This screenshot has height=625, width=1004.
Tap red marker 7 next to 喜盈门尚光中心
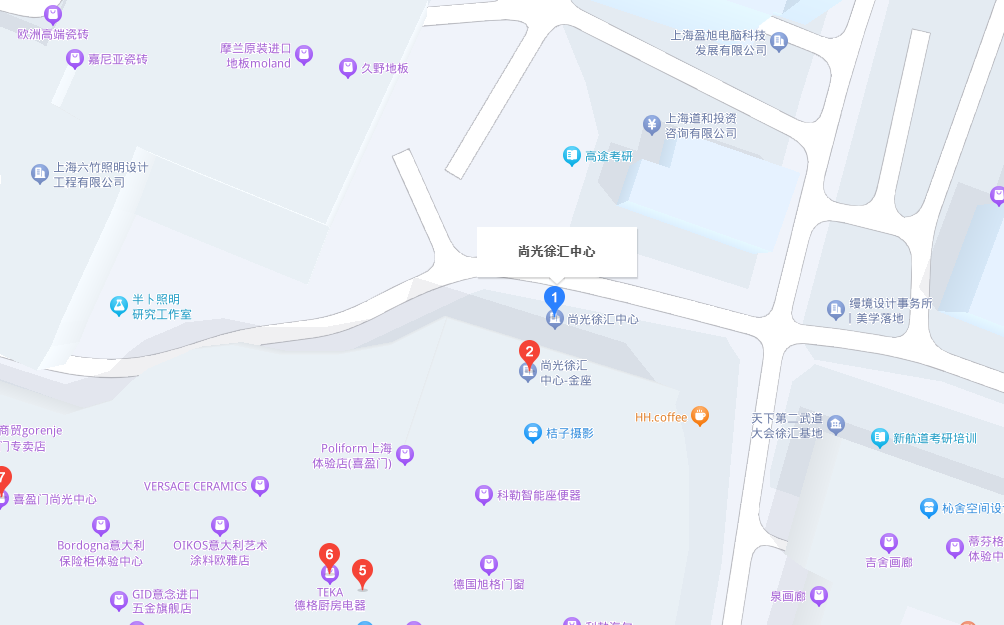[3, 478]
